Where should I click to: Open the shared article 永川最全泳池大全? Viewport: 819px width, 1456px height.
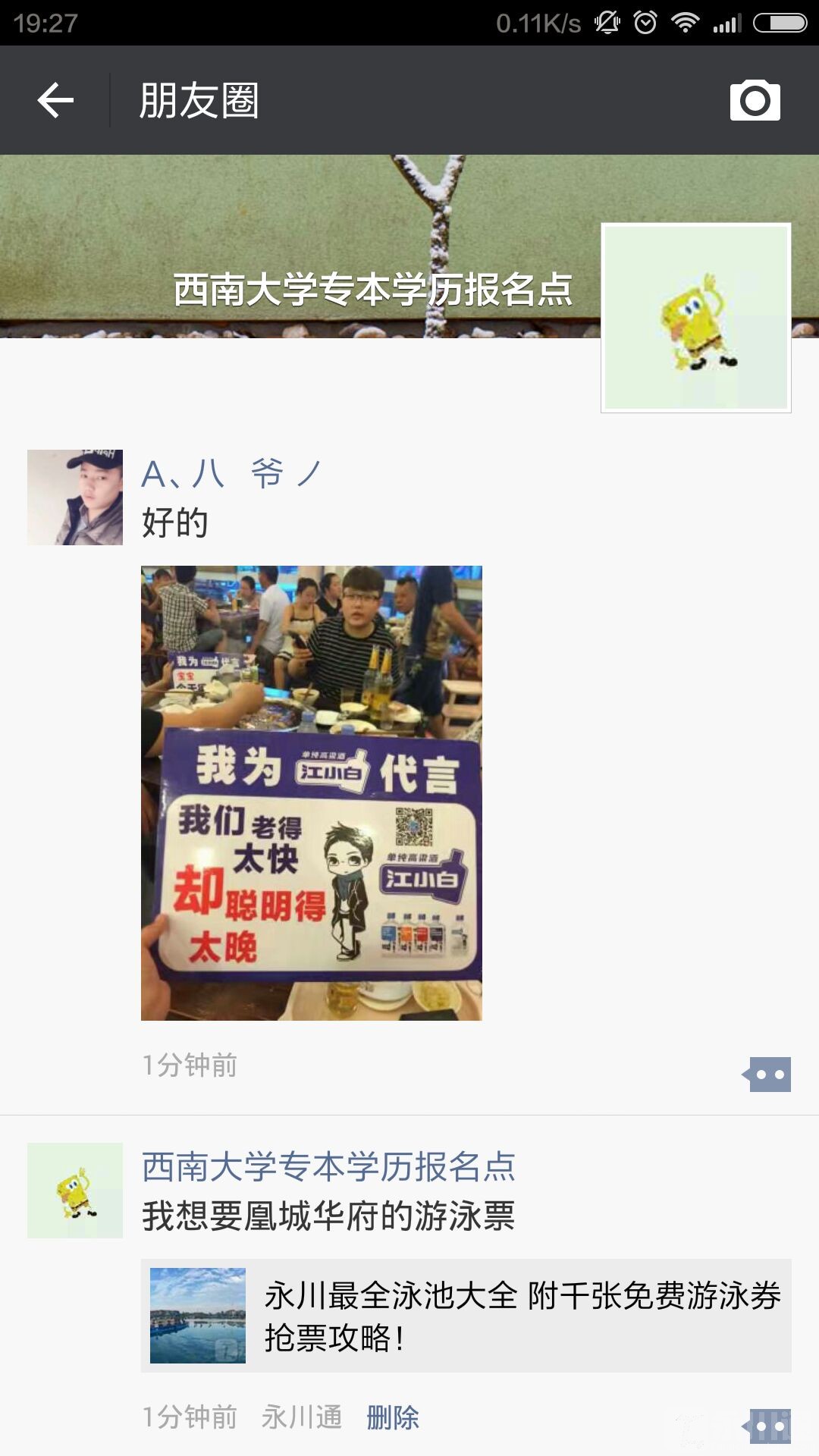pos(466,1316)
